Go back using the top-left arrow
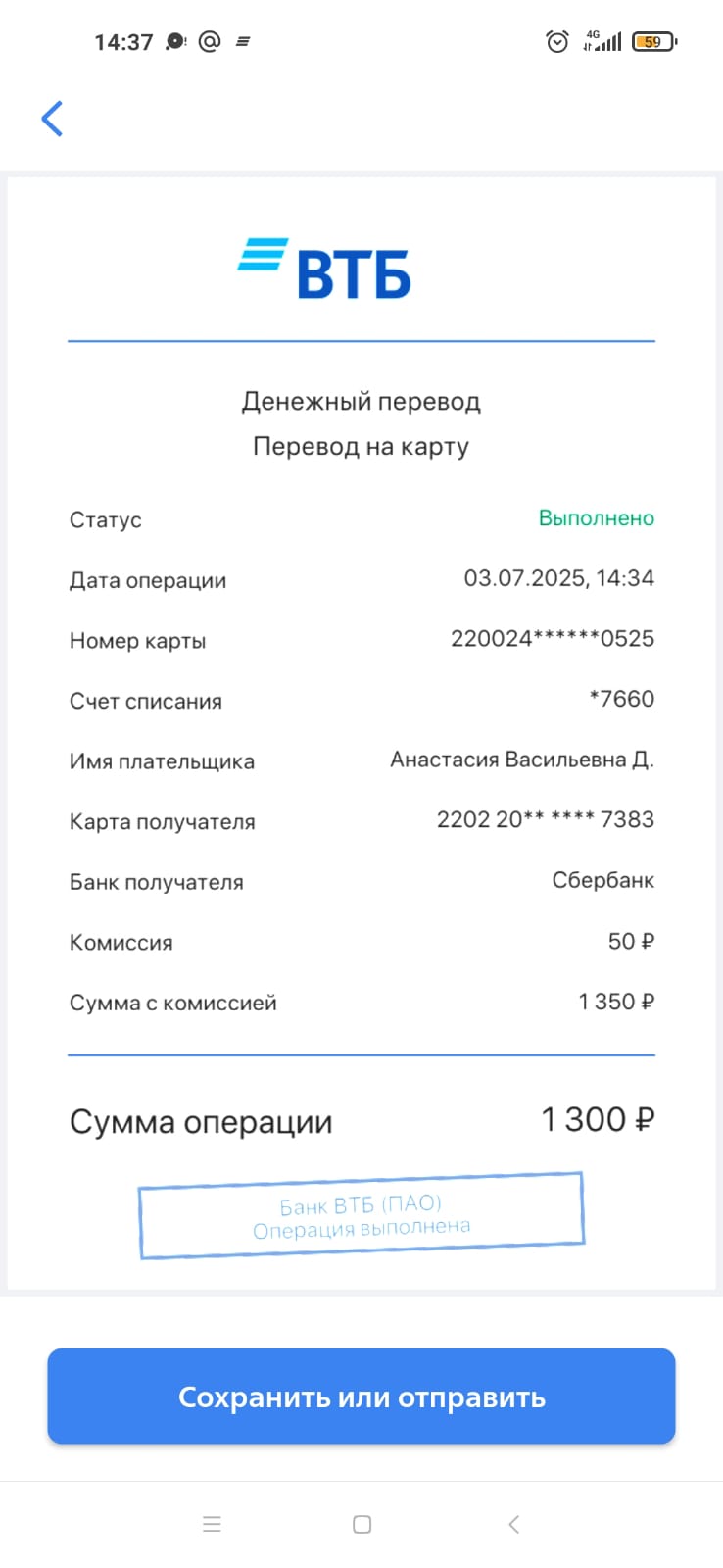 (52, 119)
